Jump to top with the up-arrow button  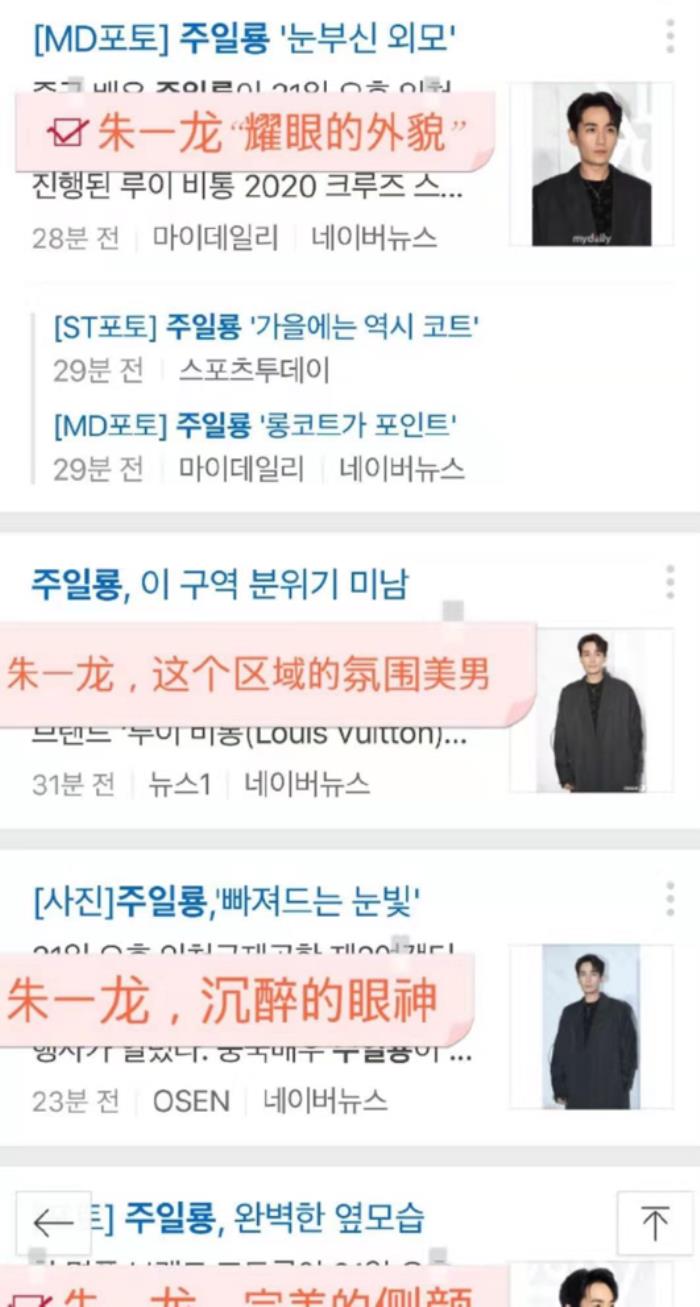tap(654, 1223)
